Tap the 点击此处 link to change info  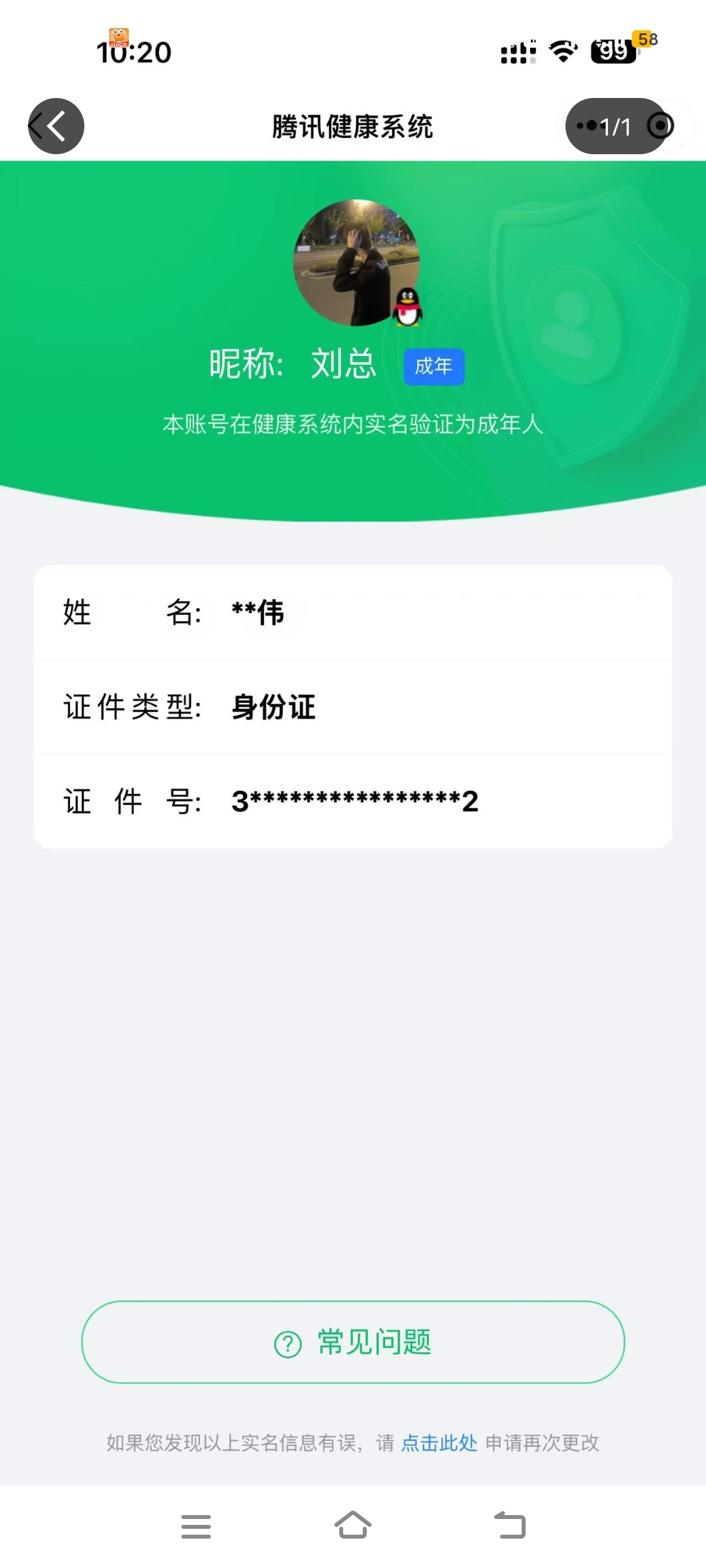439,1443
